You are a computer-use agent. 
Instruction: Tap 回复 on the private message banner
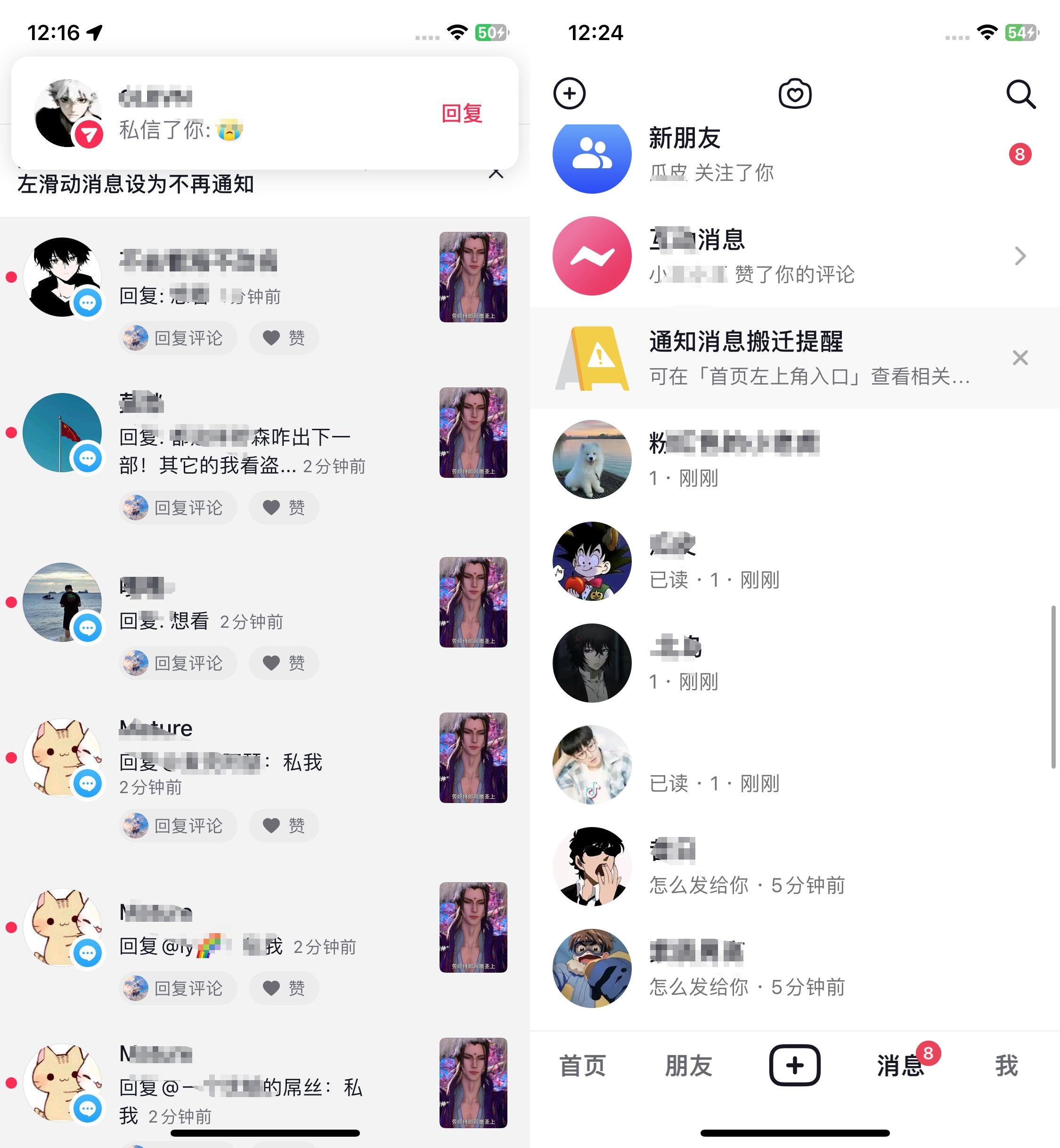point(462,114)
